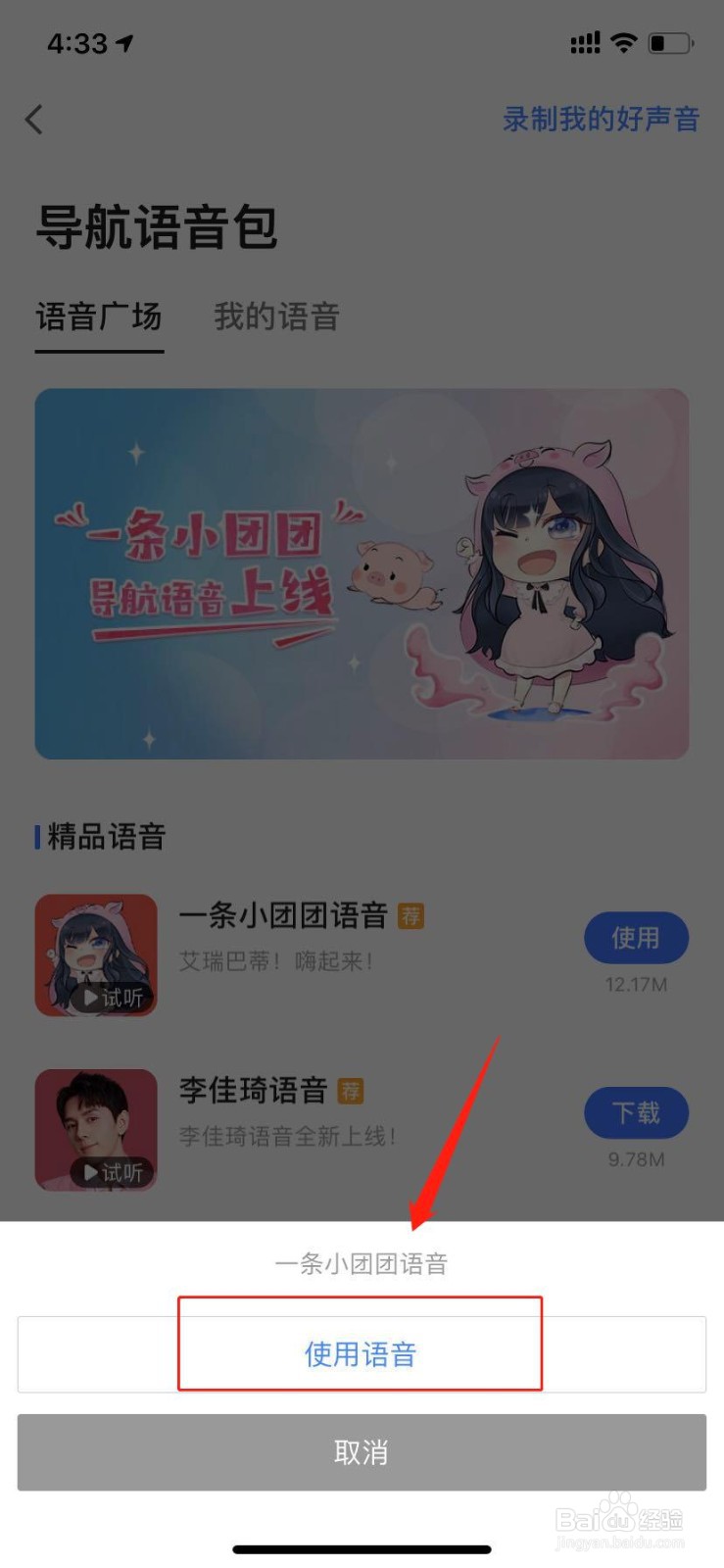
Task: Tap the location arrow in the status bar
Action: (x=123, y=42)
